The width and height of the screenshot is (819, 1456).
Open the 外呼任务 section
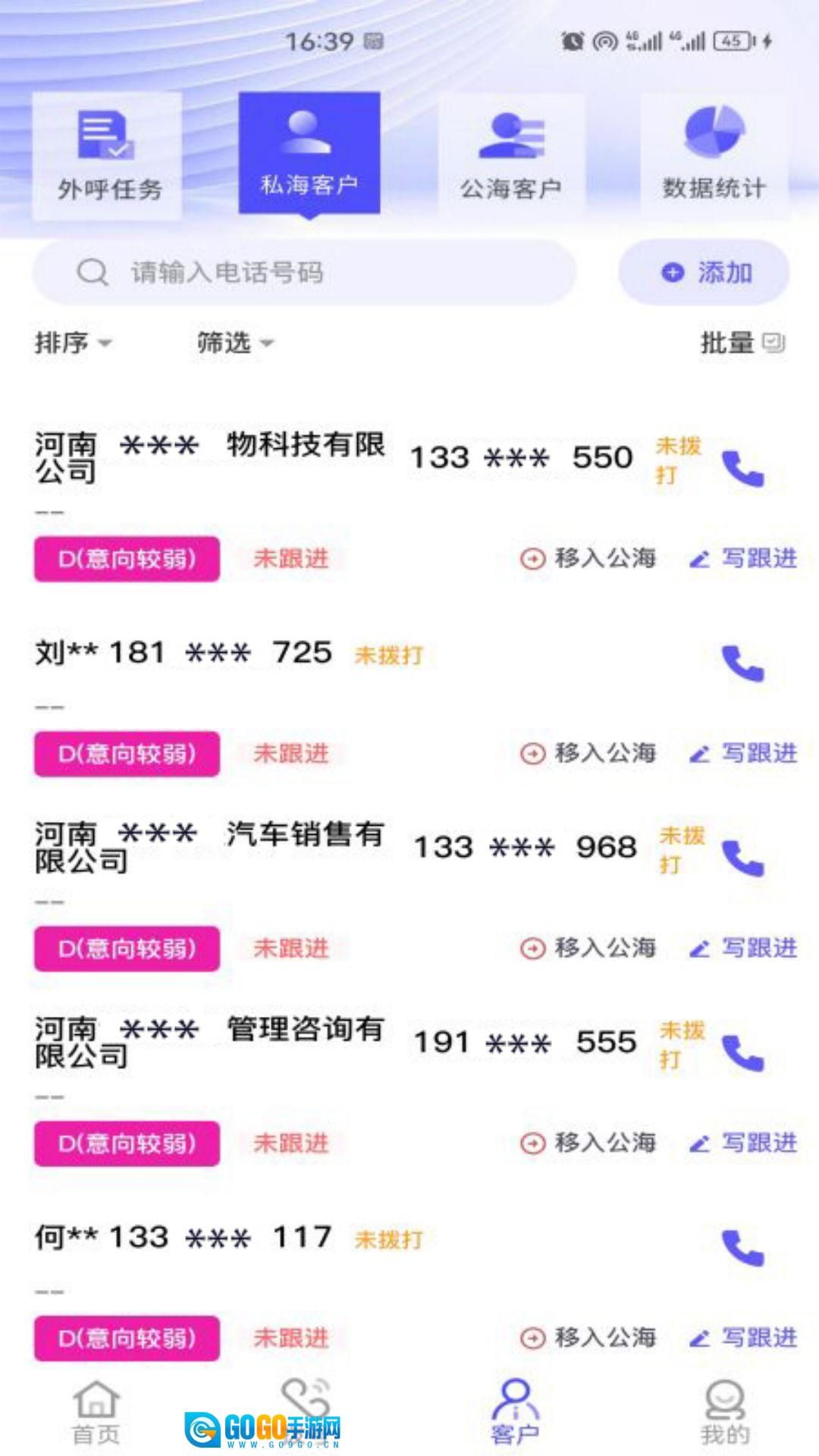tap(107, 155)
